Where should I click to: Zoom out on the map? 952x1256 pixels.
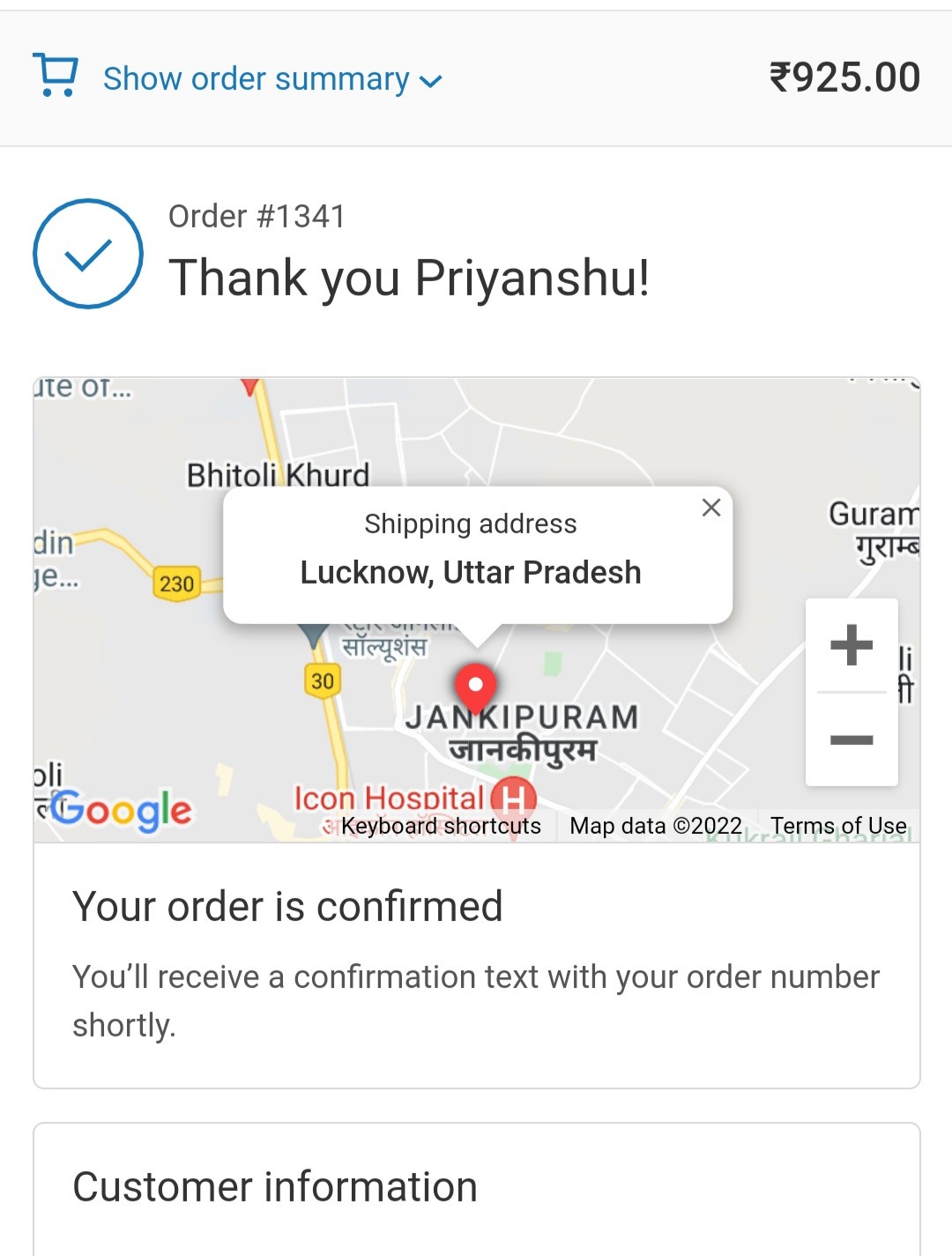(852, 739)
